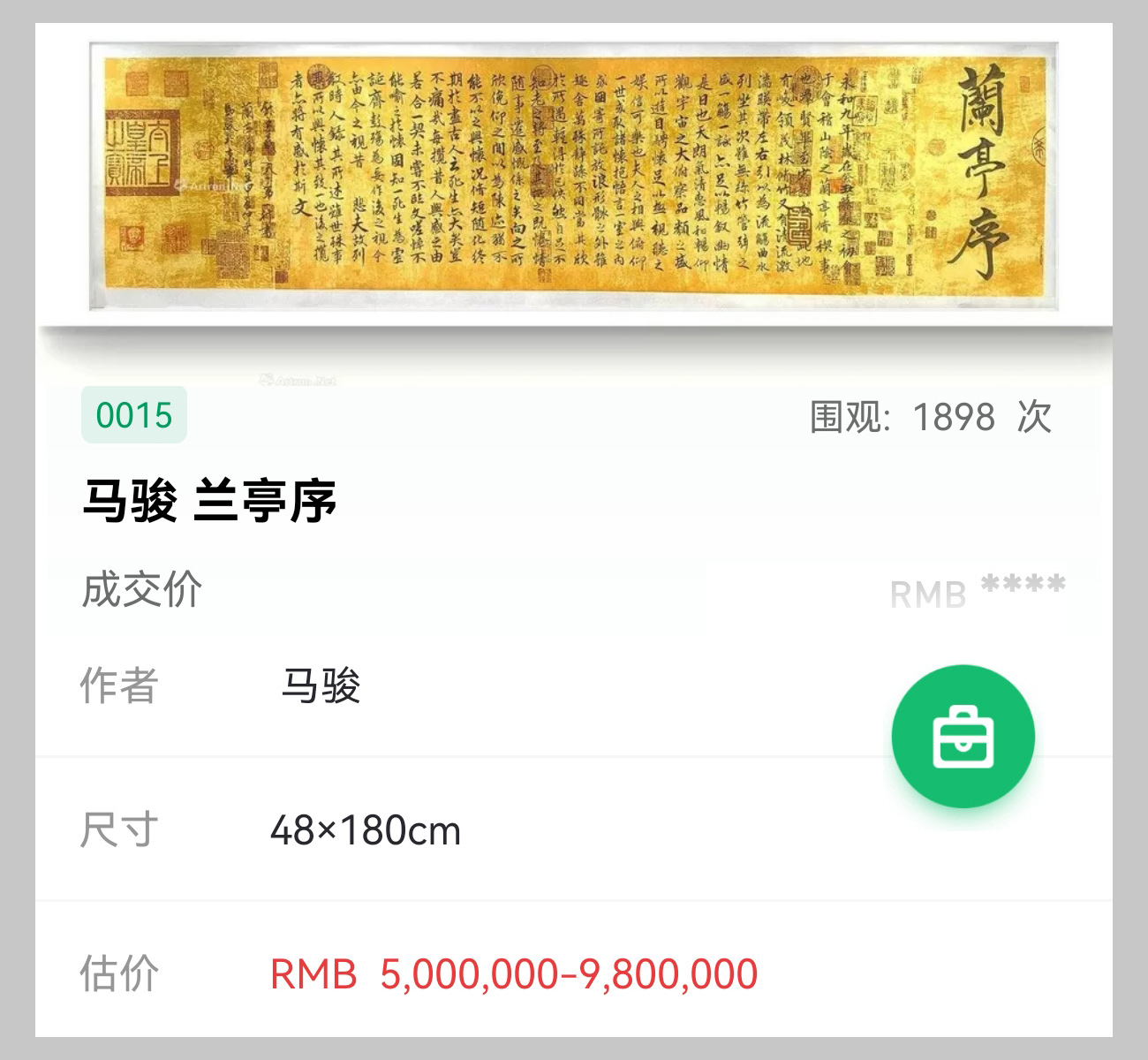View the 兰亭序 artwork image
Screen dimensions: 1148x1060
[x=574, y=176]
